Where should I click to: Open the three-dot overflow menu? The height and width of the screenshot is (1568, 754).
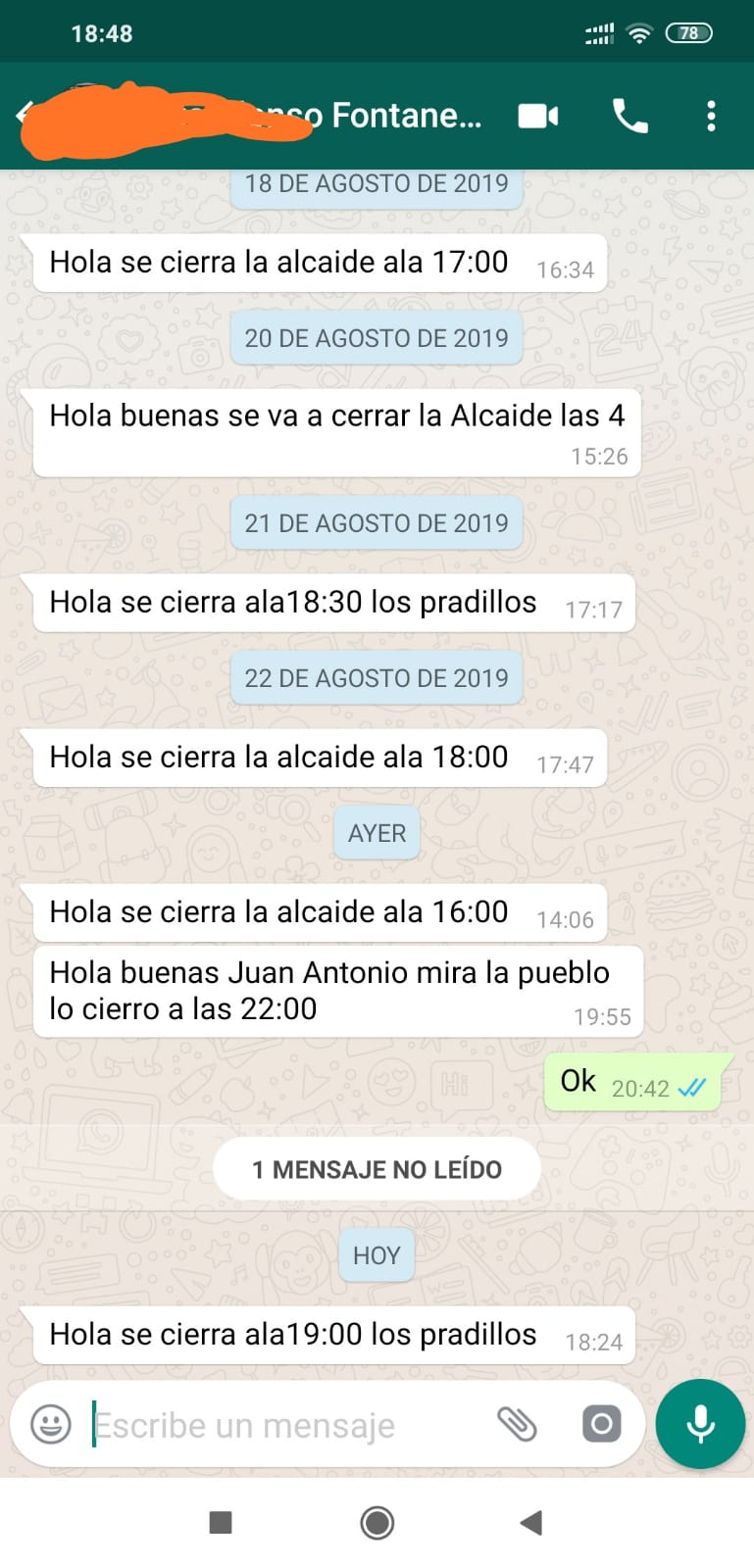tap(711, 116)
